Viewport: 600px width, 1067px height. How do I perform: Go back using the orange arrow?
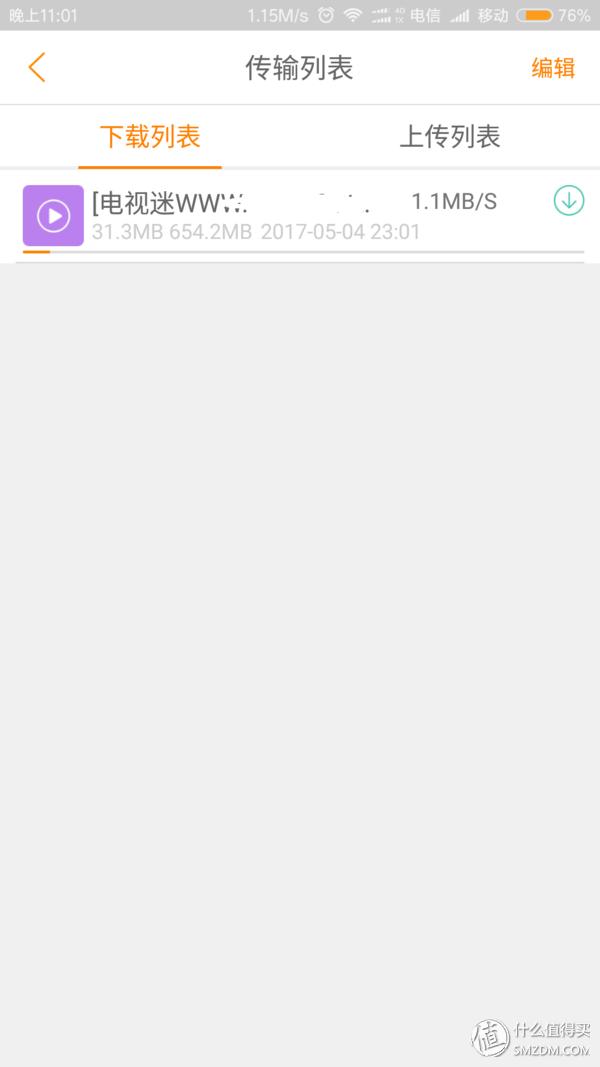pyautogui.click(x=37, y=68)
